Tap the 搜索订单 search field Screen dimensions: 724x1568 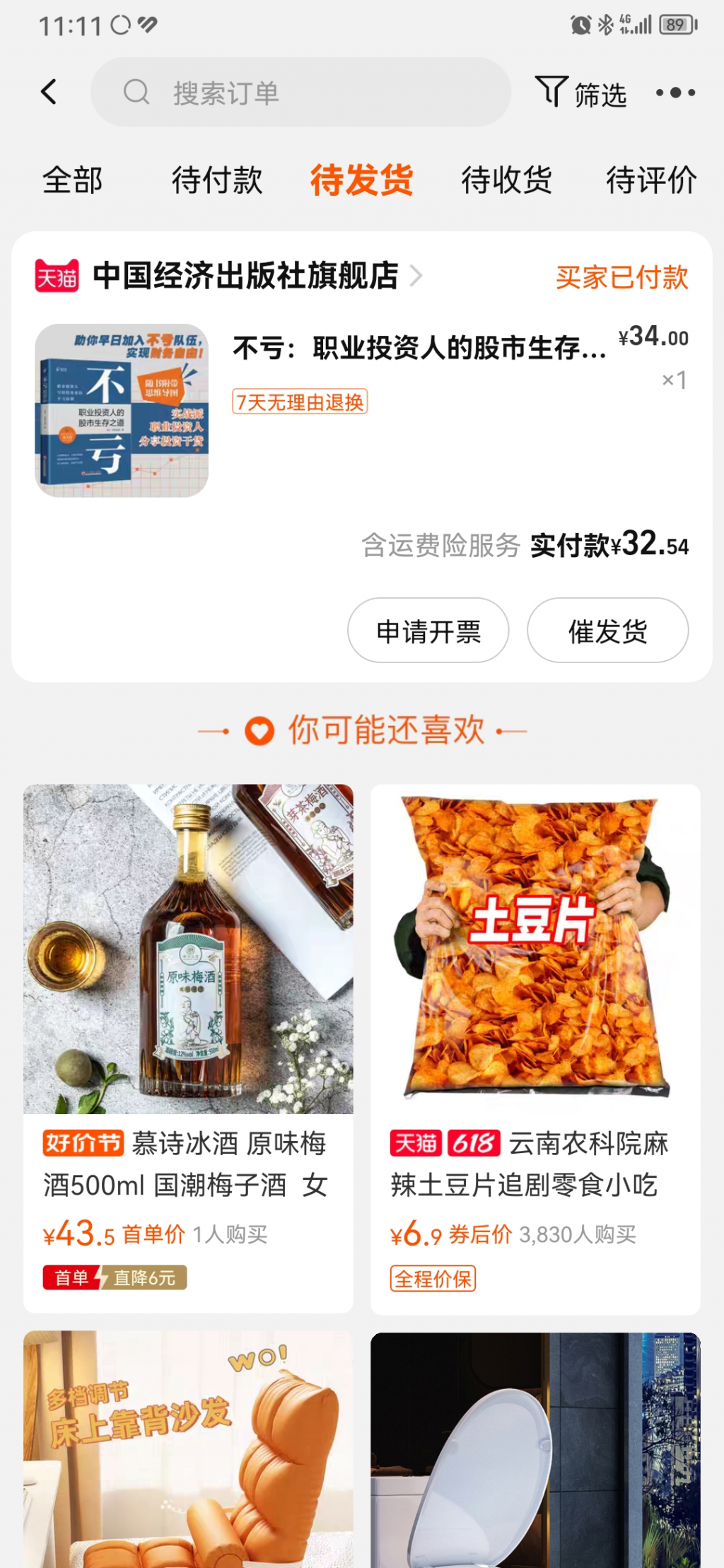[300, 92]
